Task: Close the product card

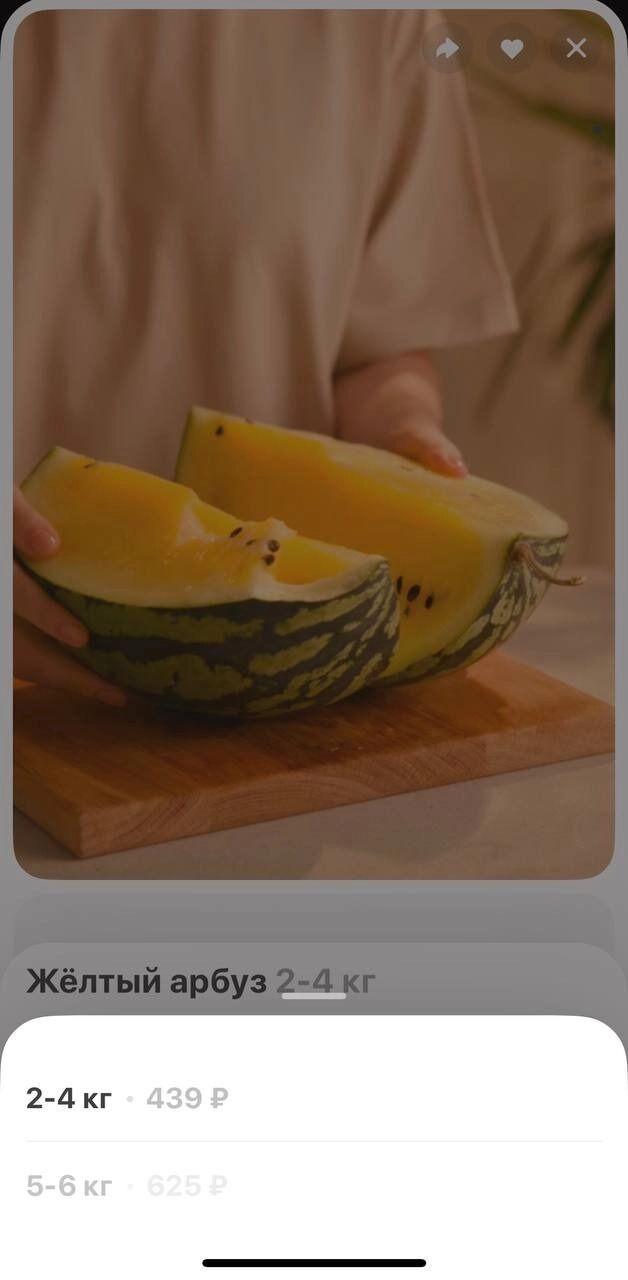Action: coord(576,48)
